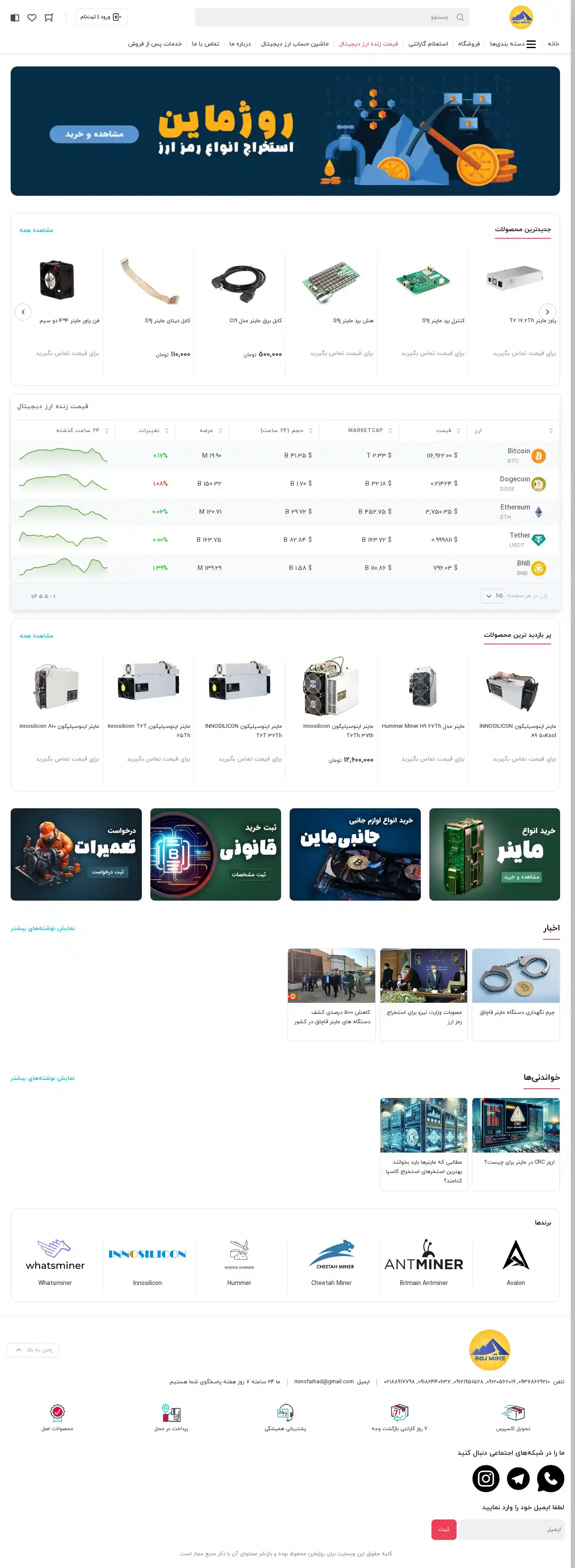Screen dimensions: 575x1568
Task: Jump back to the top of the page
Action: tap(33, 1350)
